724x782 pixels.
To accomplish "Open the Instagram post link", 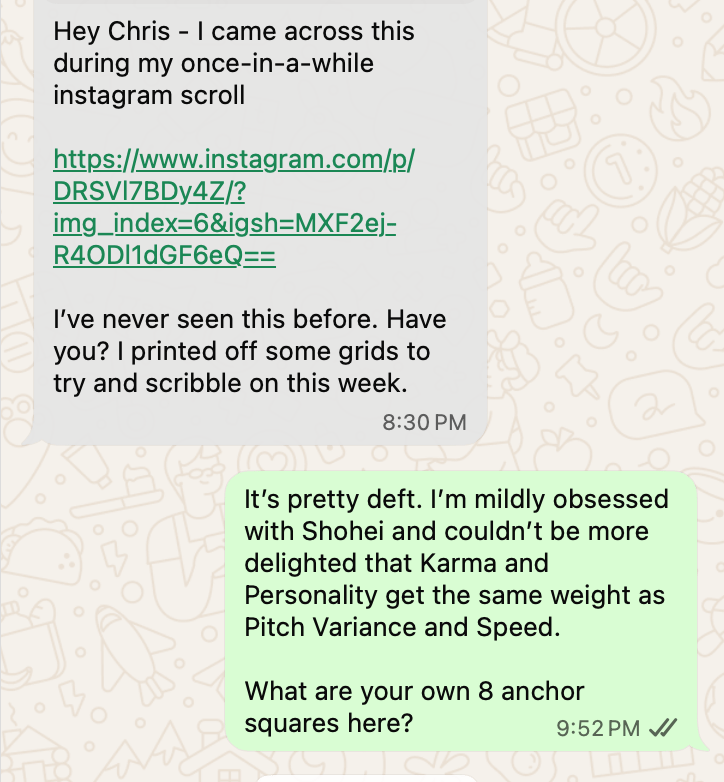I will pos(232,160).
